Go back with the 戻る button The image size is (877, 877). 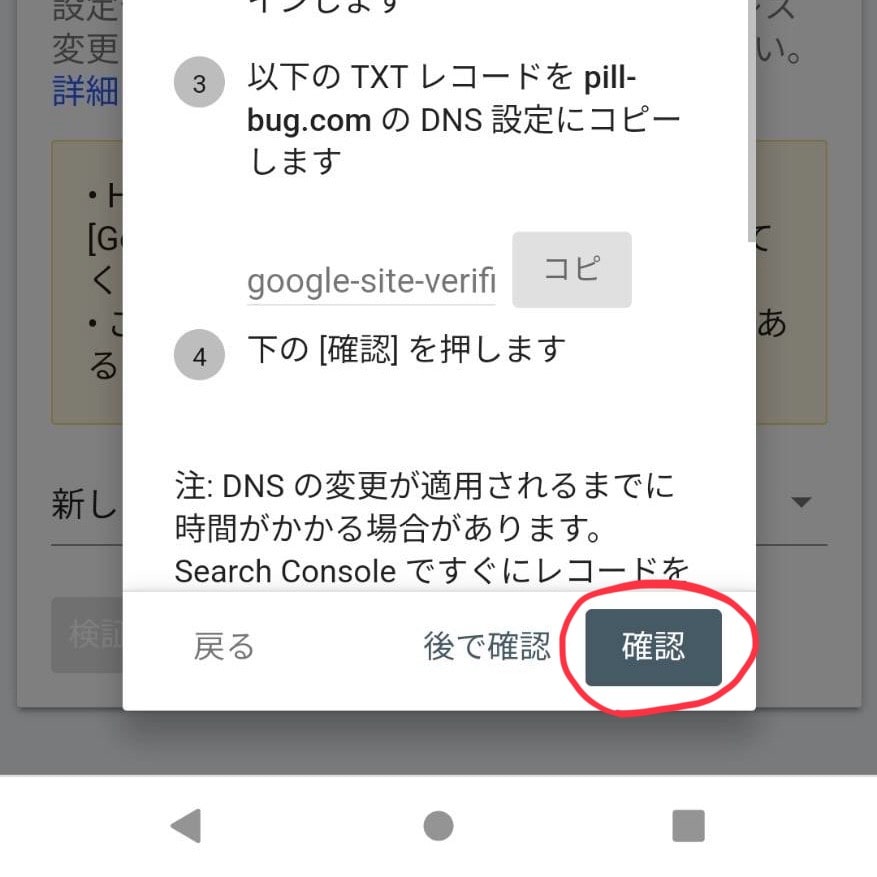[224, 647]
